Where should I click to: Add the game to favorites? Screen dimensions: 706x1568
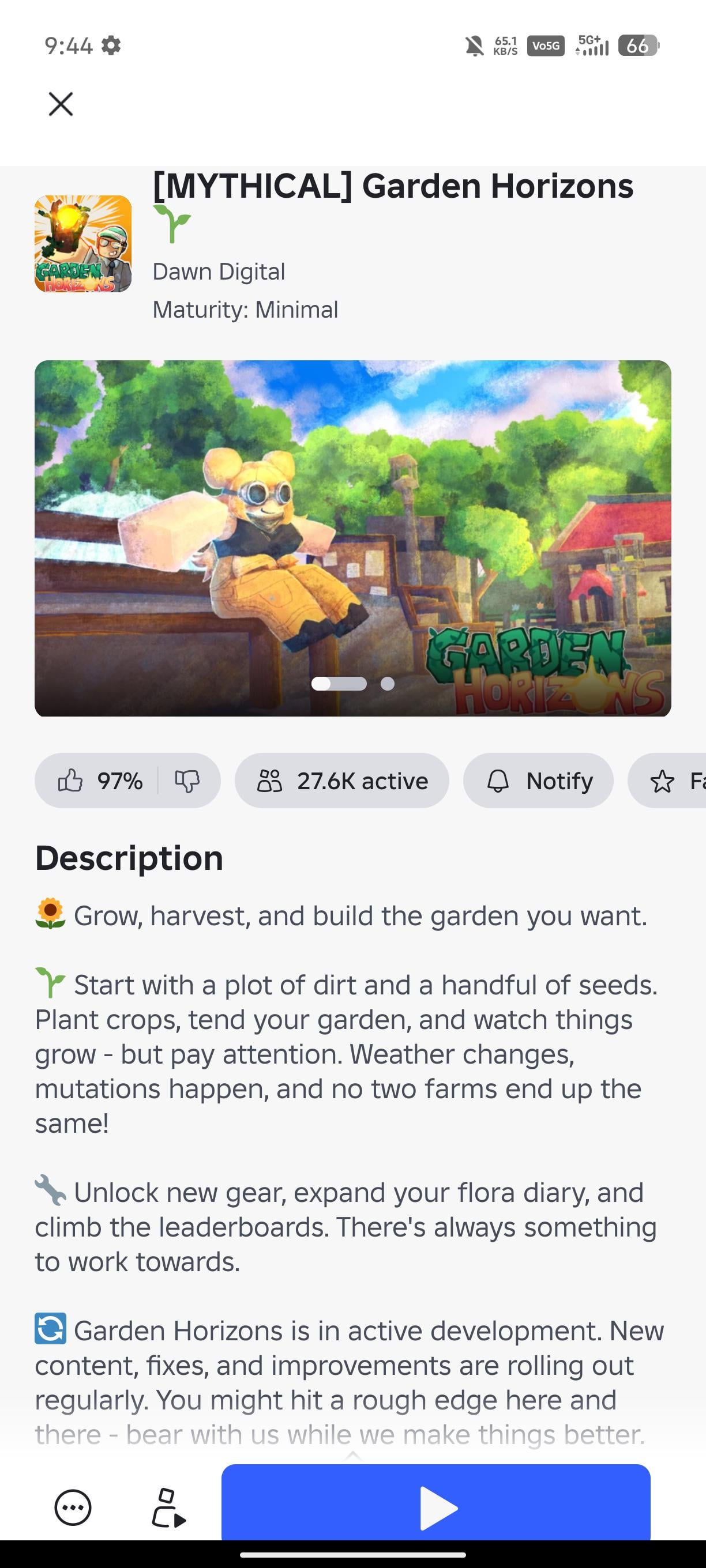(667, 781)
